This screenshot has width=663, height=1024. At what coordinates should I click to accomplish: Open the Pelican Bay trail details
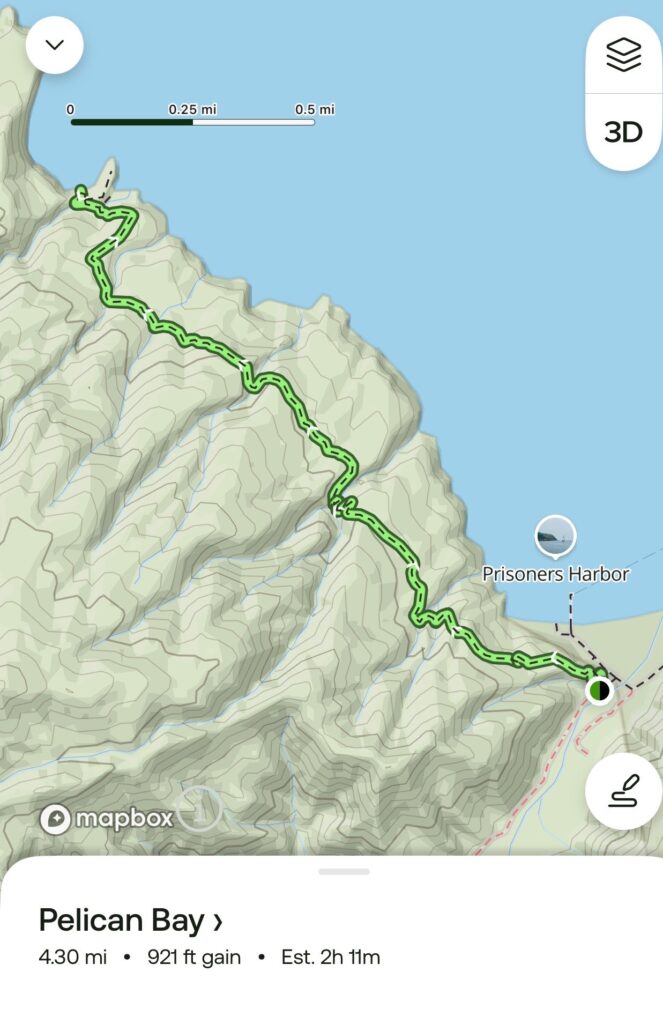(x=131, y=919)
